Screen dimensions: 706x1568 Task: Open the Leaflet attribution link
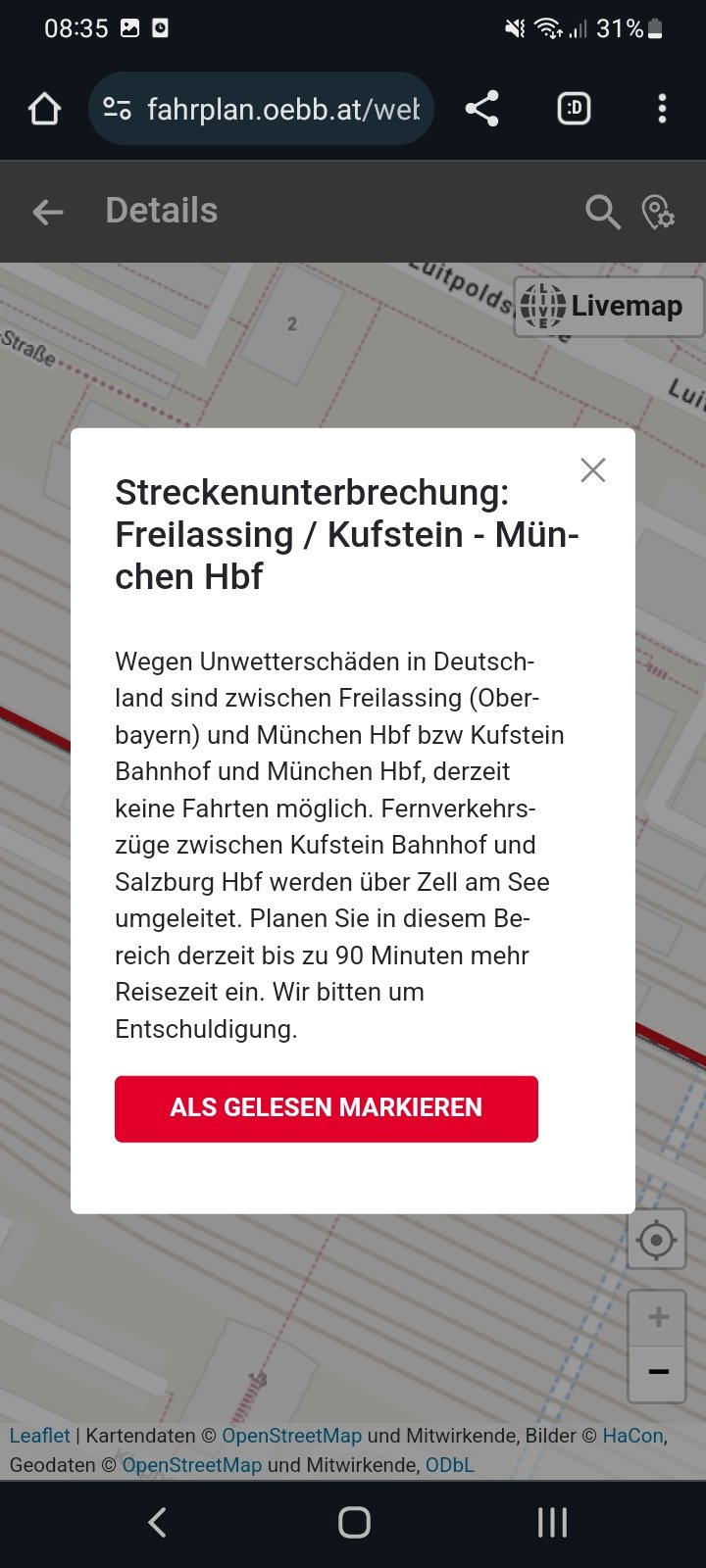click(x=39, y=1436)
